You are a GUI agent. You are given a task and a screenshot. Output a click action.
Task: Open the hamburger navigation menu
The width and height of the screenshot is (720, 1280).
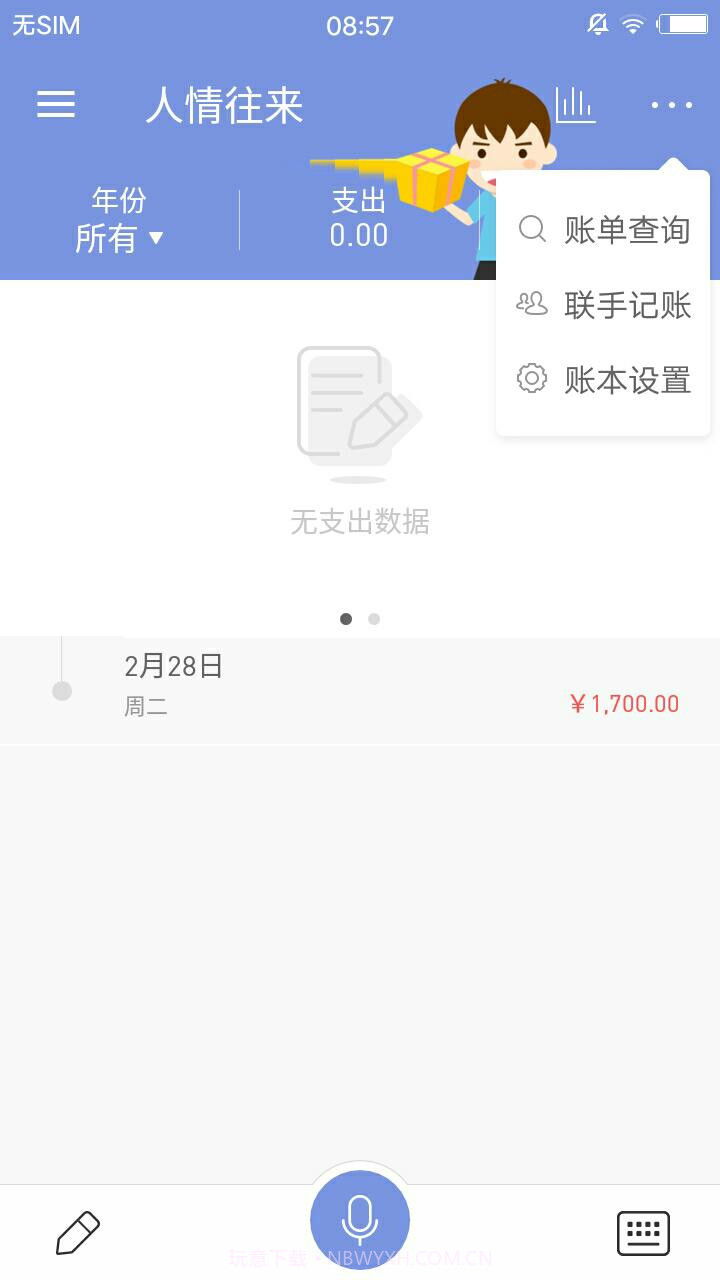pos(56,105)
